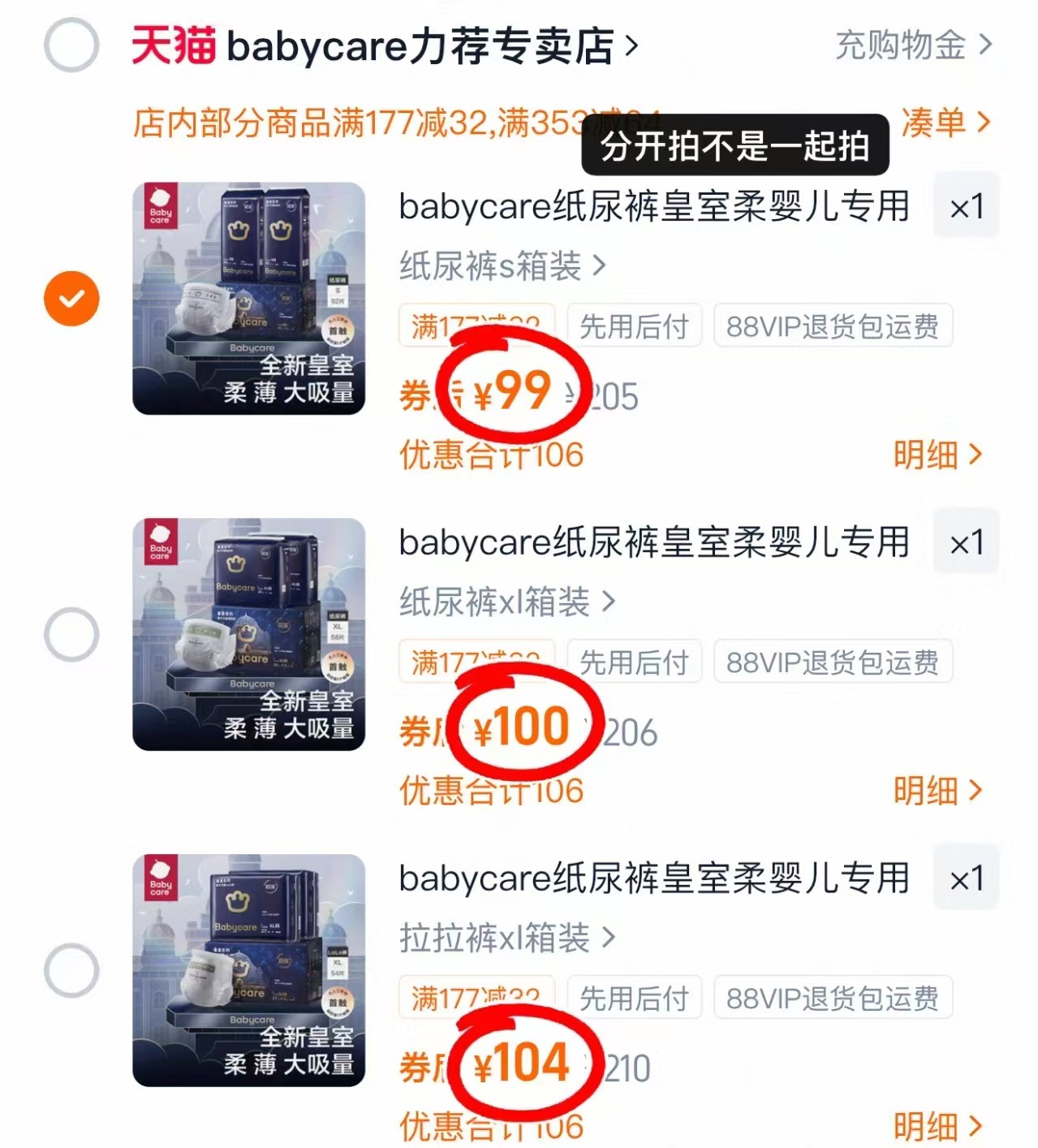Open the 拉拉裤xl箱装 SKU selector
Viewport: 1038px width, 1148px height.
pyautogui.click(x=501, y=938)
